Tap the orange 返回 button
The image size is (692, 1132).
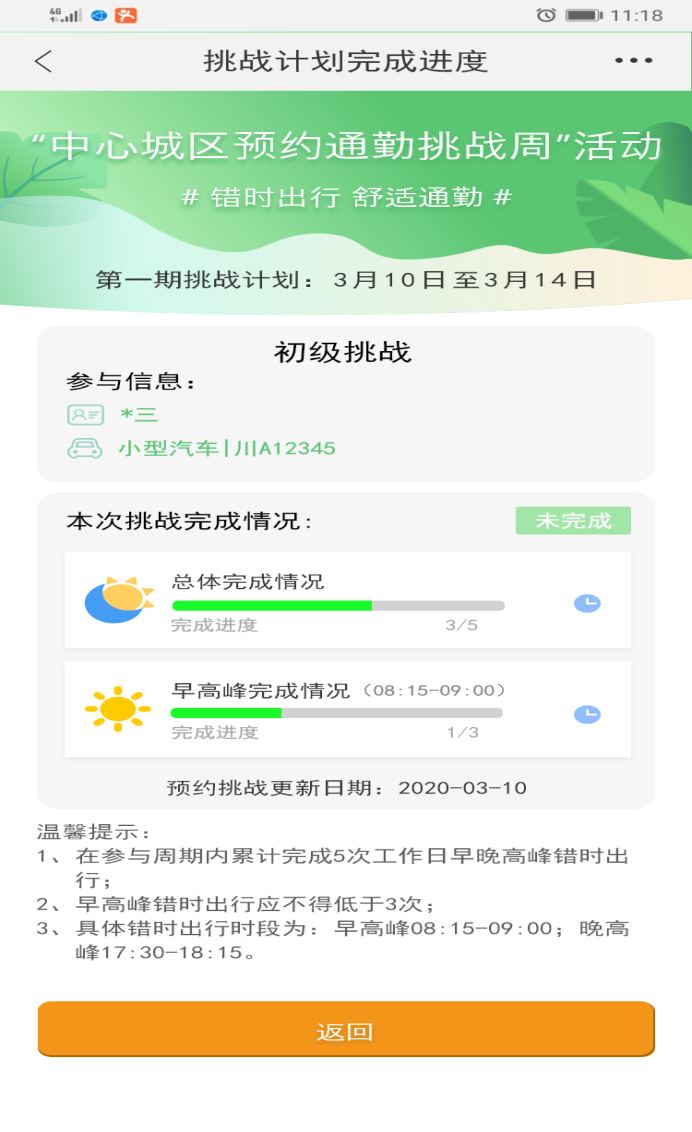[x=346, y=1031]
